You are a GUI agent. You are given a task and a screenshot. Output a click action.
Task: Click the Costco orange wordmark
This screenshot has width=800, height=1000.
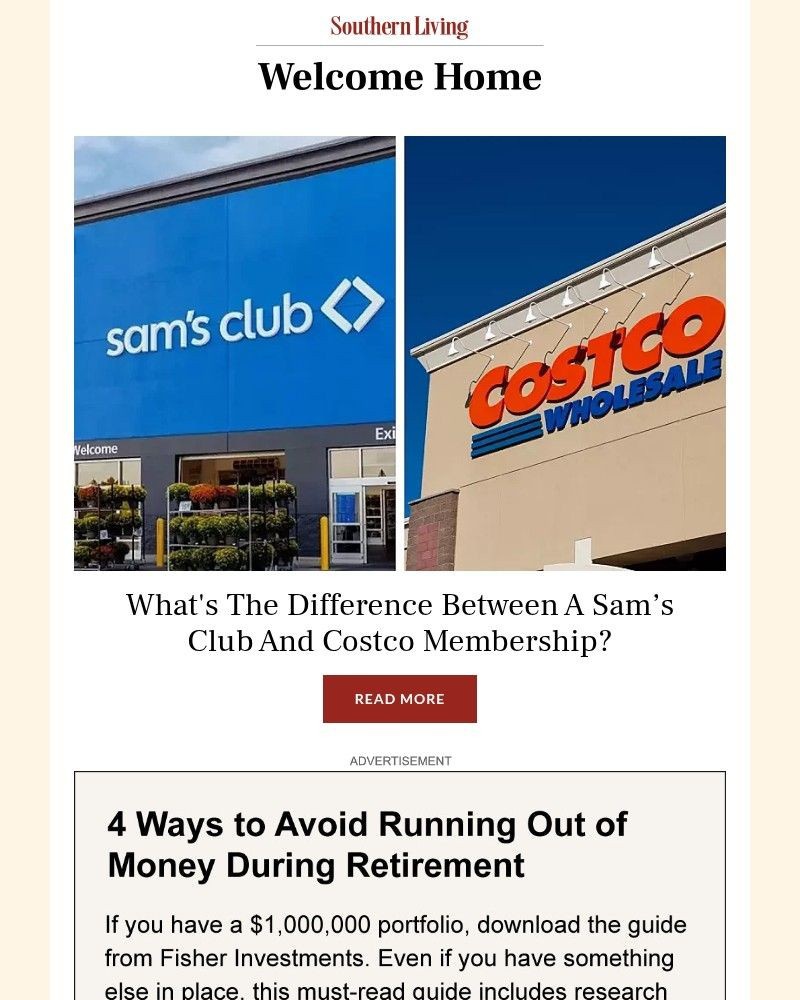pyautogui.click(x=590, y=370)
